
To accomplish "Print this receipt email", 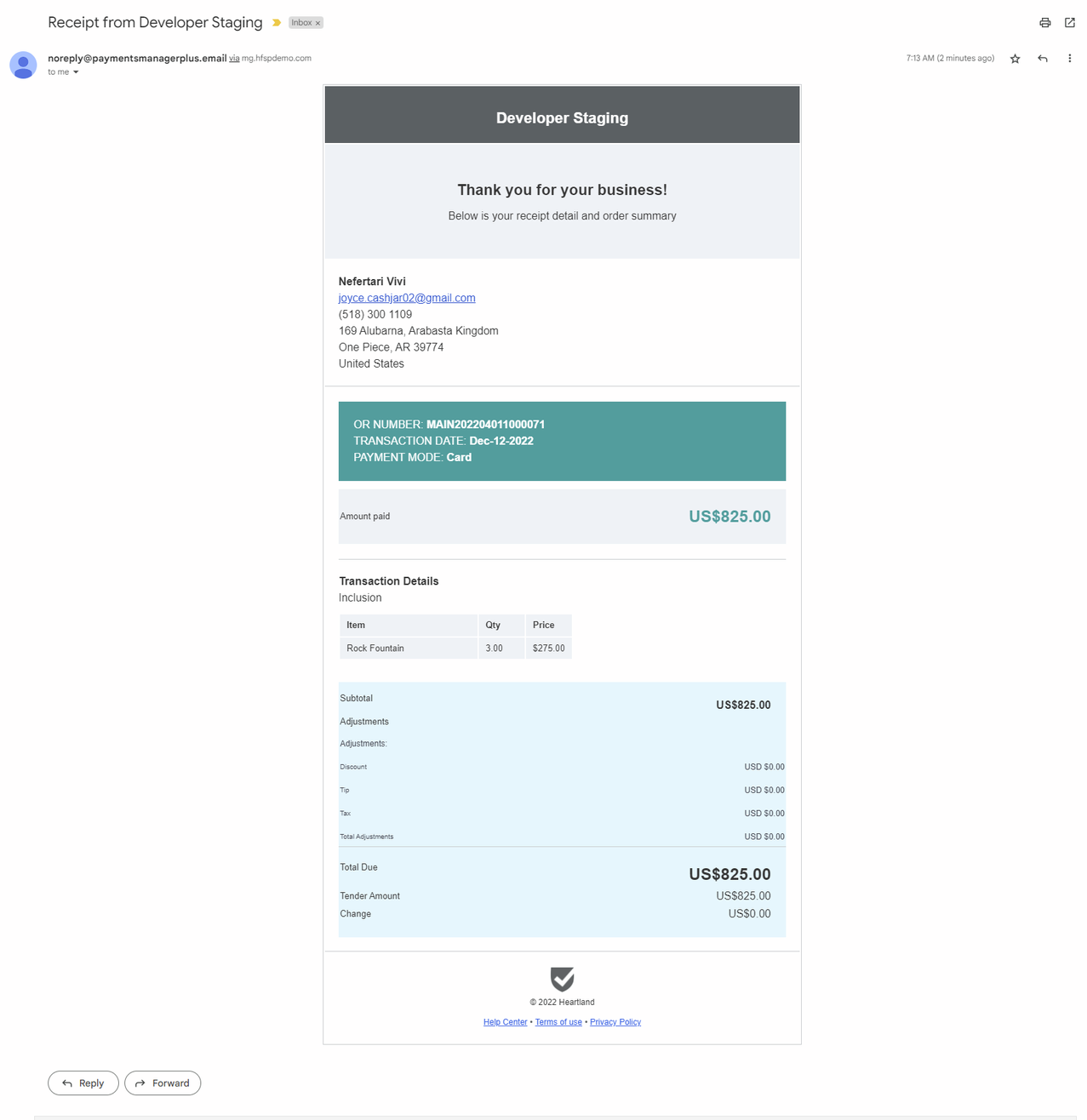I will click(1044, 23).
